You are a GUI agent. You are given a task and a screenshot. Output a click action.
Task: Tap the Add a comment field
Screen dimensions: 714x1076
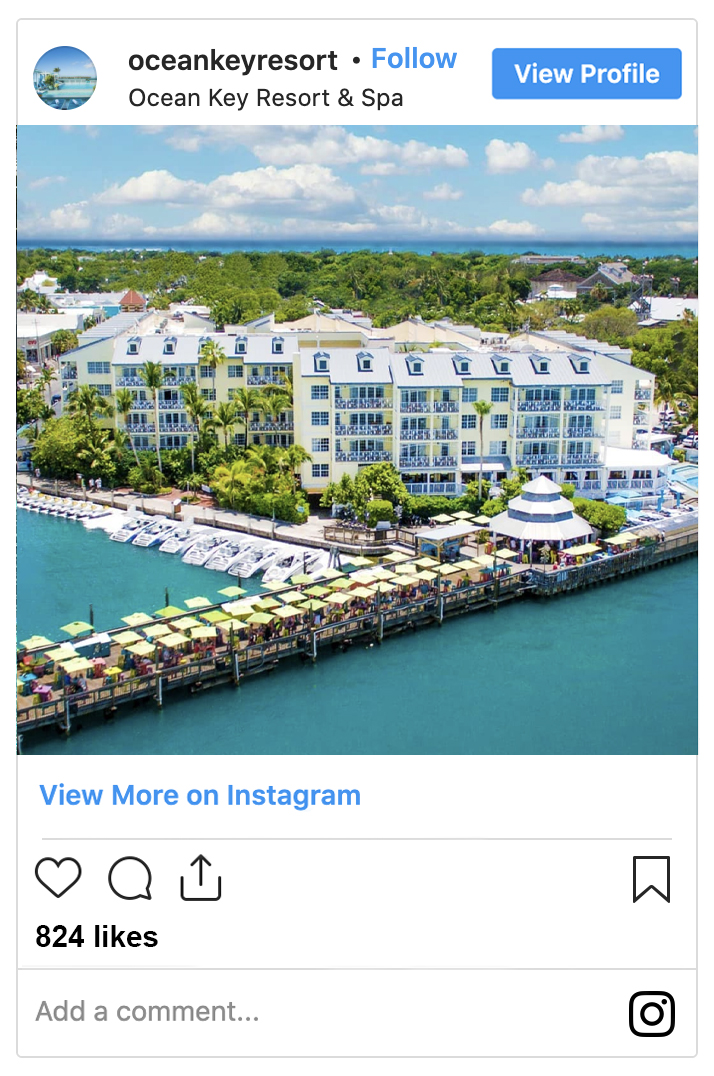(300, 1011)
